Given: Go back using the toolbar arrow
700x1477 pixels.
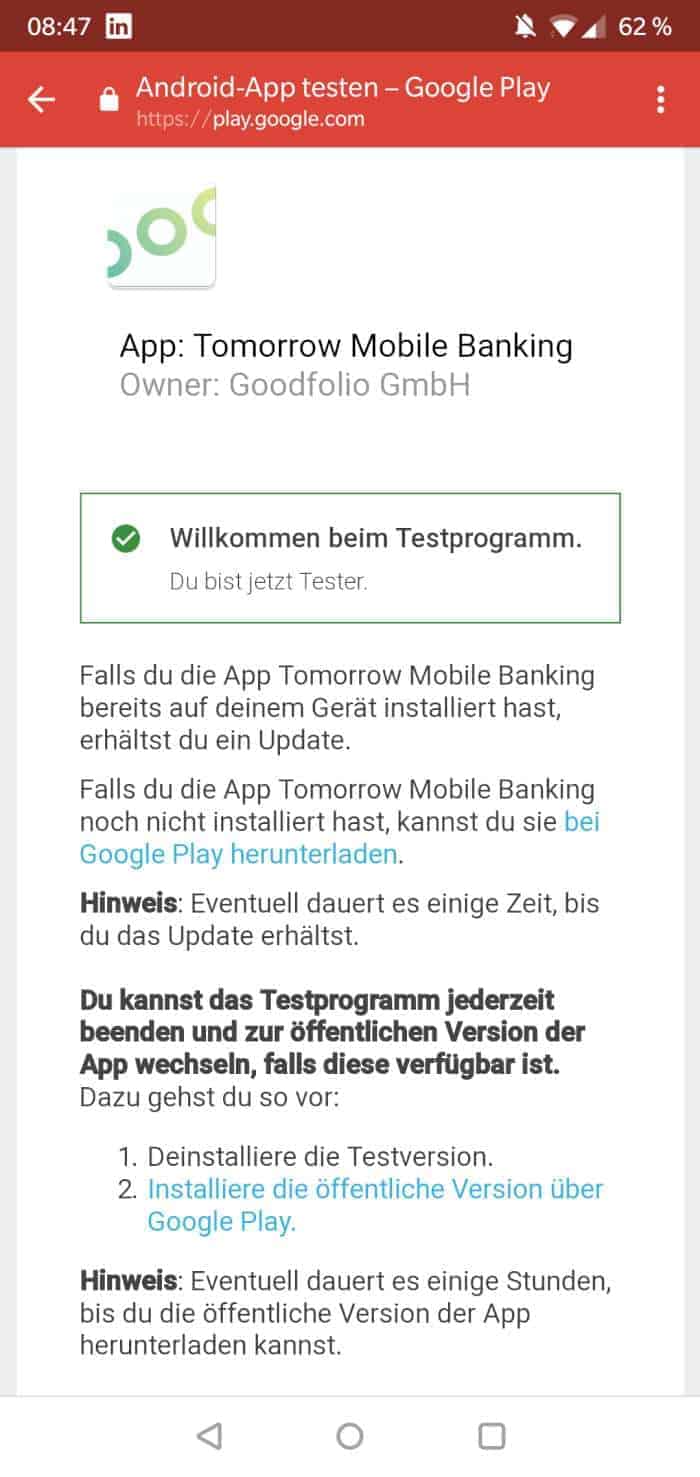Looking at the screenshot, I should 41,100.
